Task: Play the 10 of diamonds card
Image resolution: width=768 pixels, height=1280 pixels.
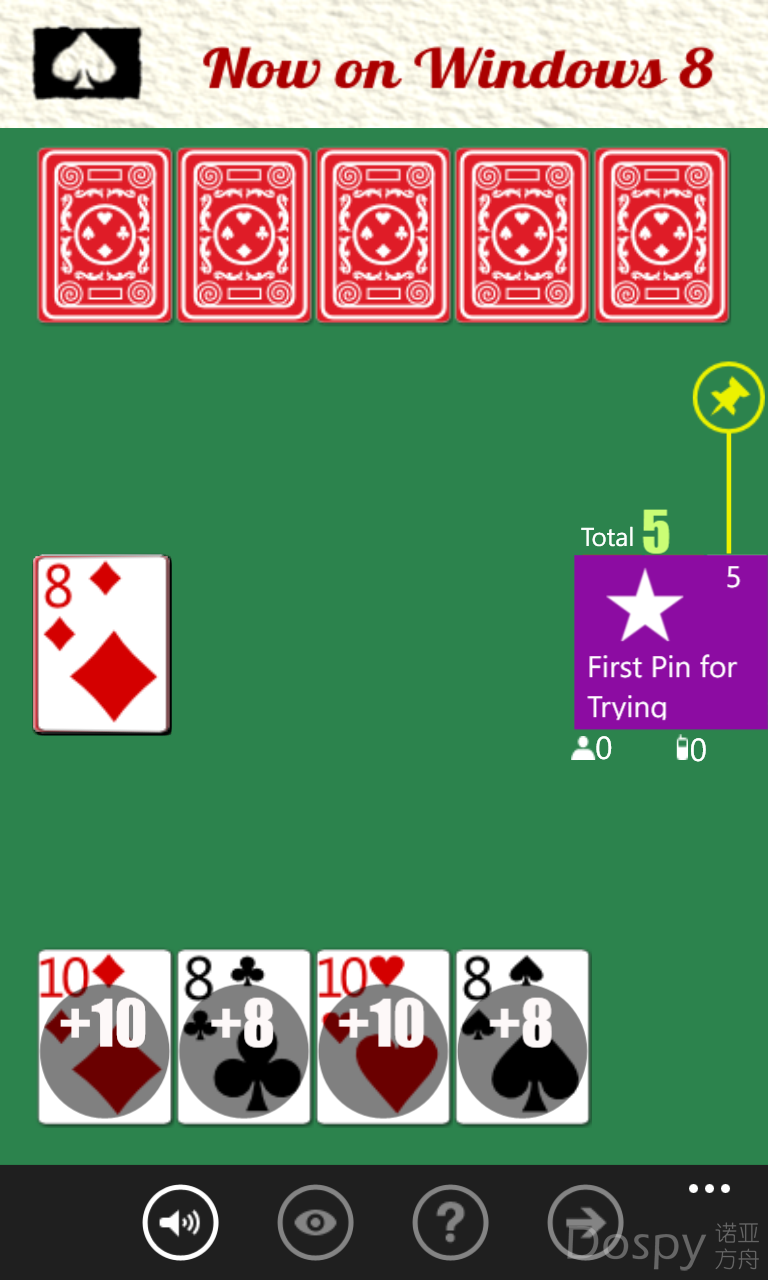Action: point(105,1037)
